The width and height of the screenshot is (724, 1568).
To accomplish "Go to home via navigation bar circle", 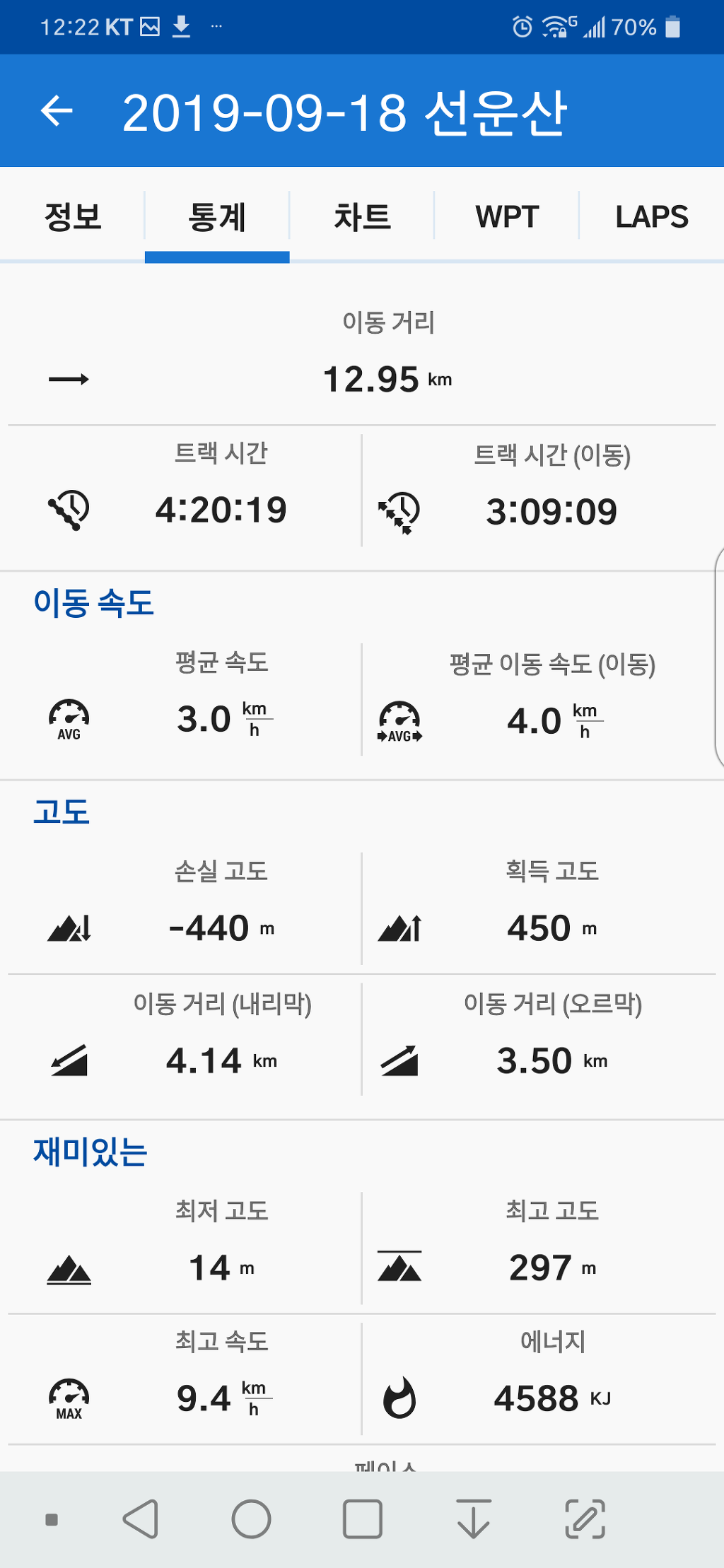I will (x=251, y=1519).
